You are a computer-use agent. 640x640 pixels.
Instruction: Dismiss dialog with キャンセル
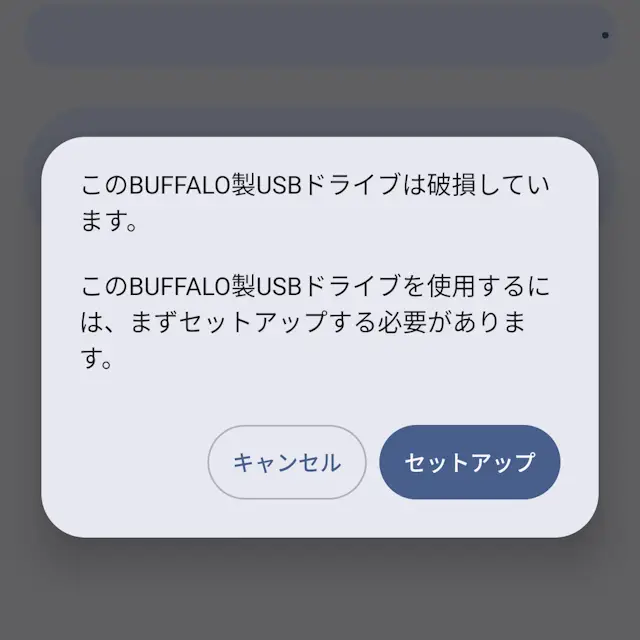287,462
